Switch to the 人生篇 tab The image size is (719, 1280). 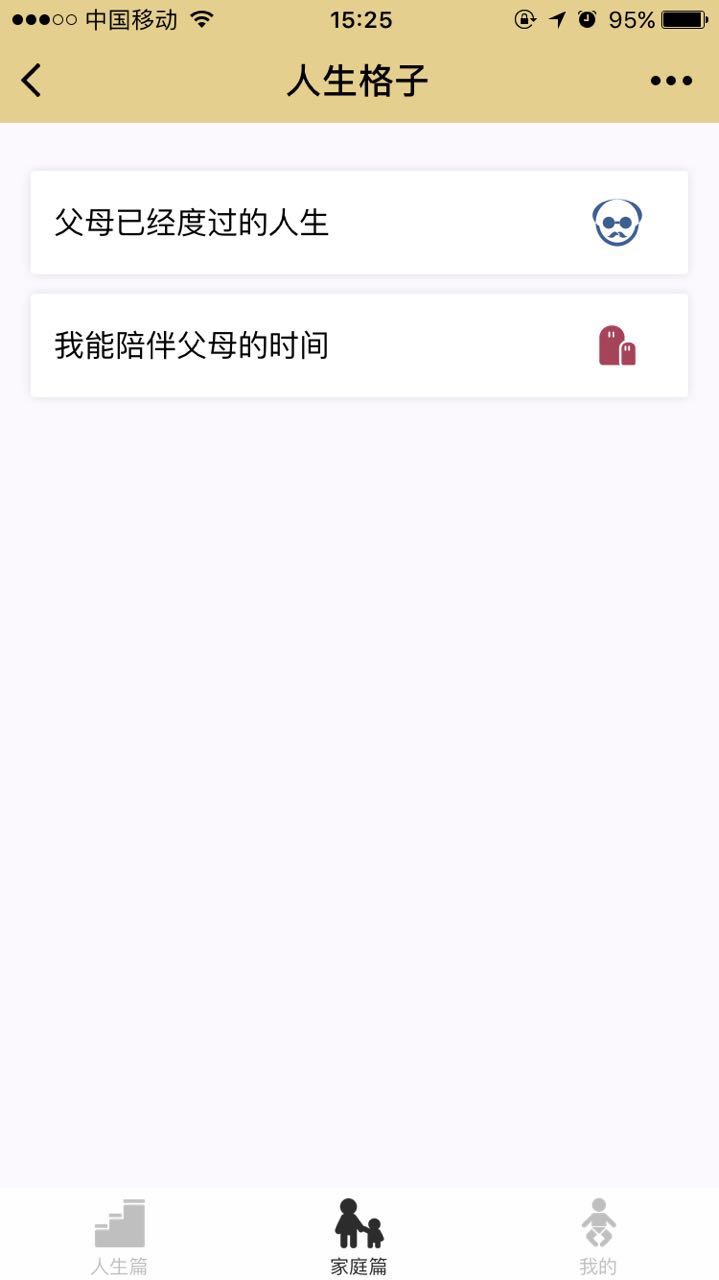coord(119,1237)
